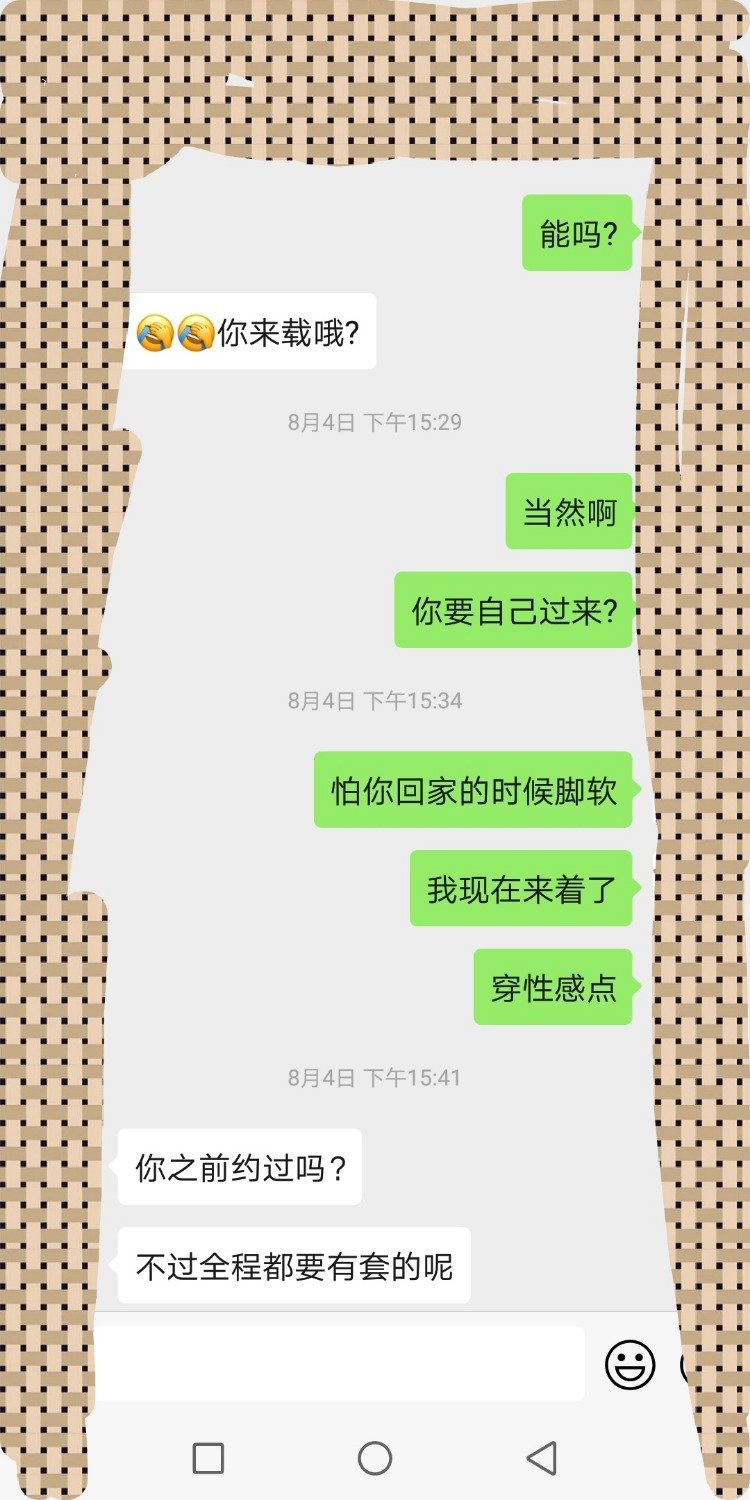Tap the message input field
750x1500 pixels.
click(x=340, y=1364)
